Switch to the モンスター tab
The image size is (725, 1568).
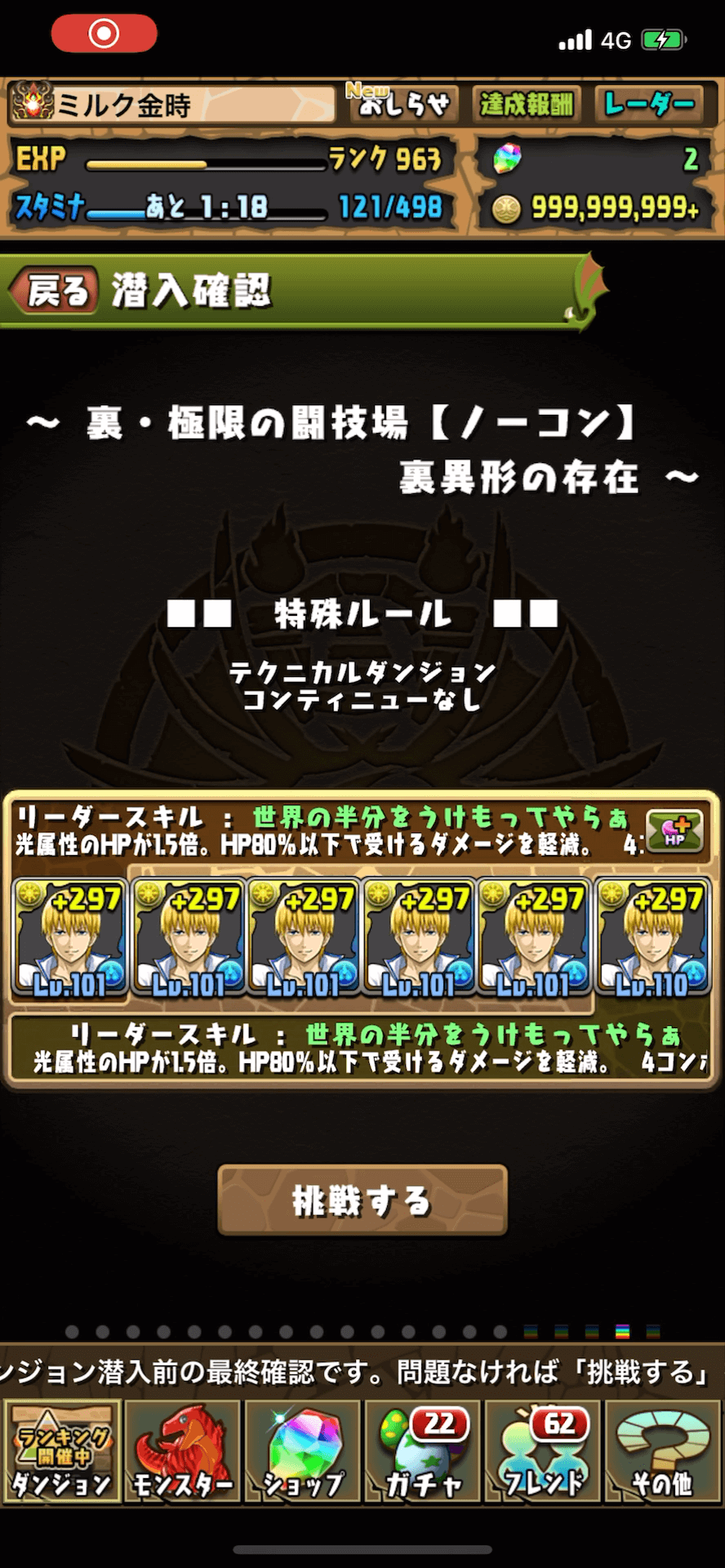point(181,1450)
